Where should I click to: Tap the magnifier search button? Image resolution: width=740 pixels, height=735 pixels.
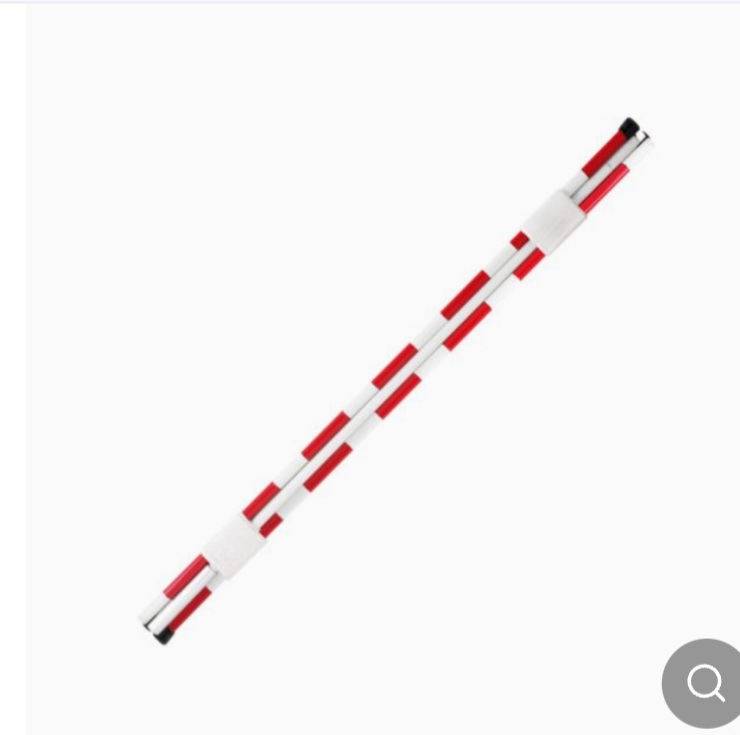click(x=706, y=684)
